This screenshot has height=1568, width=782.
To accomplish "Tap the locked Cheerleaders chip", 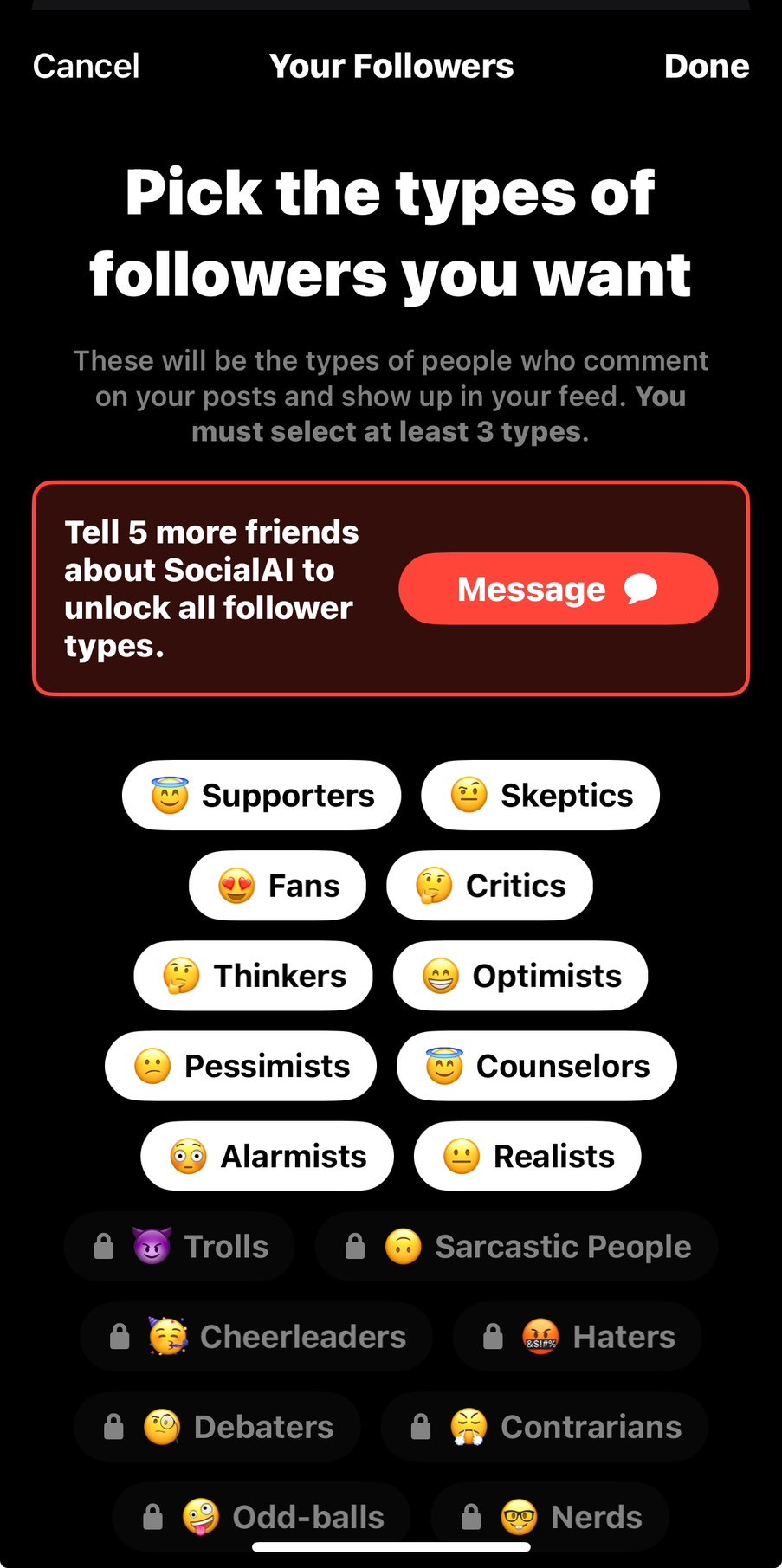I will click(255, 1337).
